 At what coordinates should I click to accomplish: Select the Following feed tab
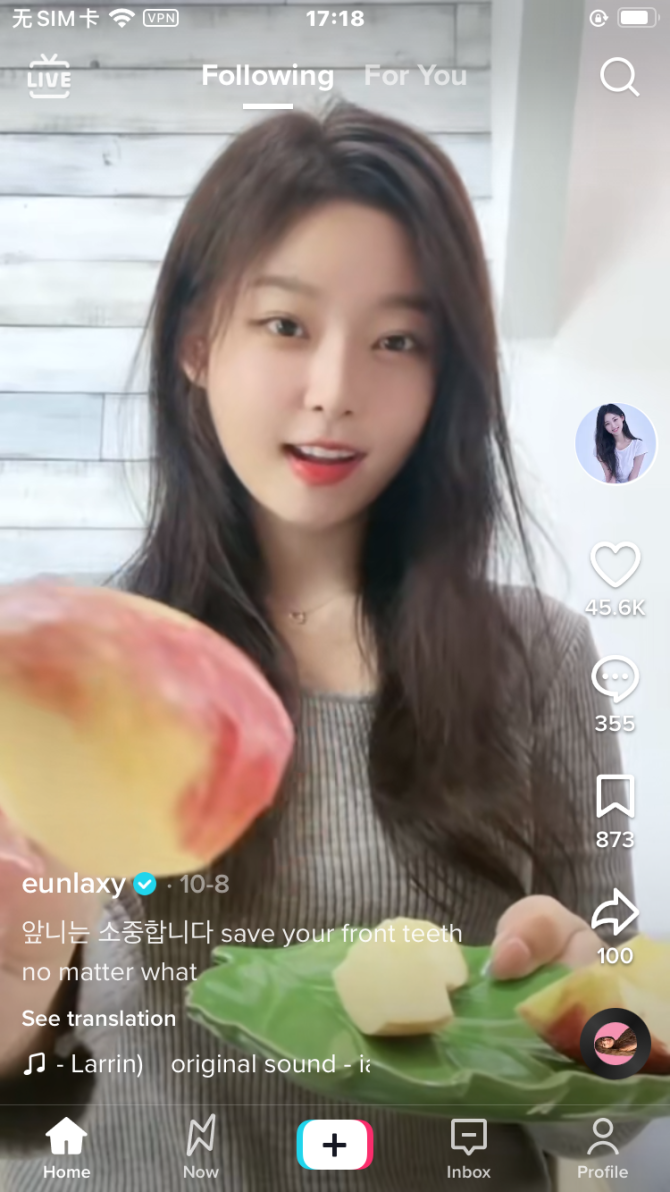[x=267, y=76]
